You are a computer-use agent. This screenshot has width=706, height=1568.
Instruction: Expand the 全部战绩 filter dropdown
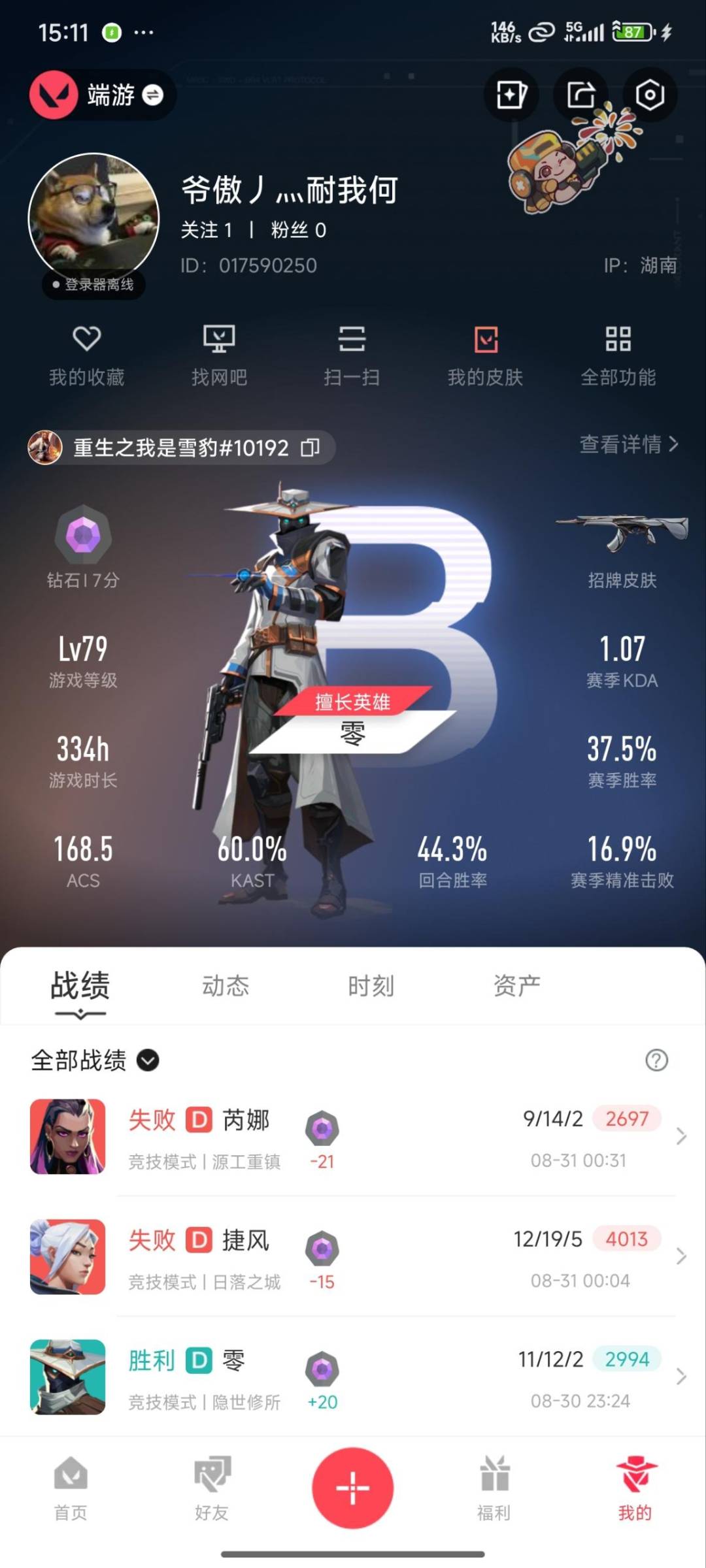95,1060
